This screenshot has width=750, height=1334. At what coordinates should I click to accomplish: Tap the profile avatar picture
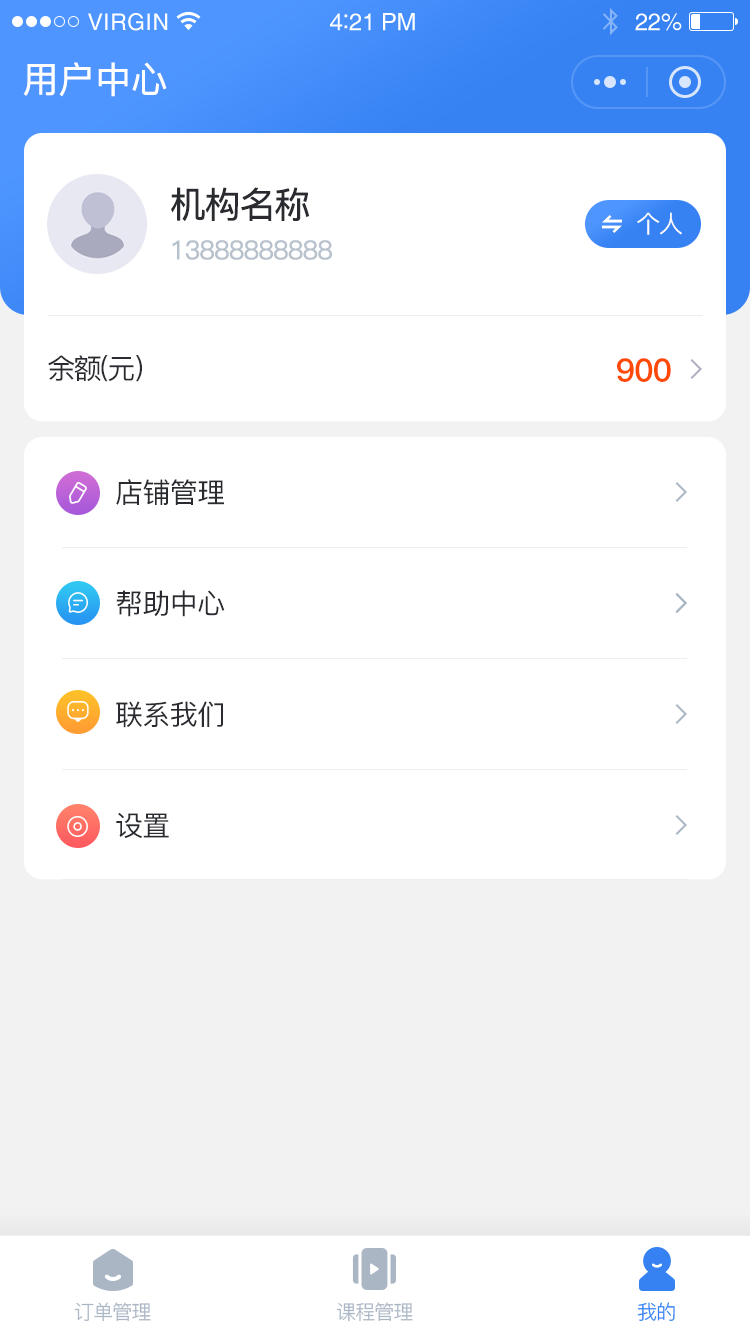[97, 224]
